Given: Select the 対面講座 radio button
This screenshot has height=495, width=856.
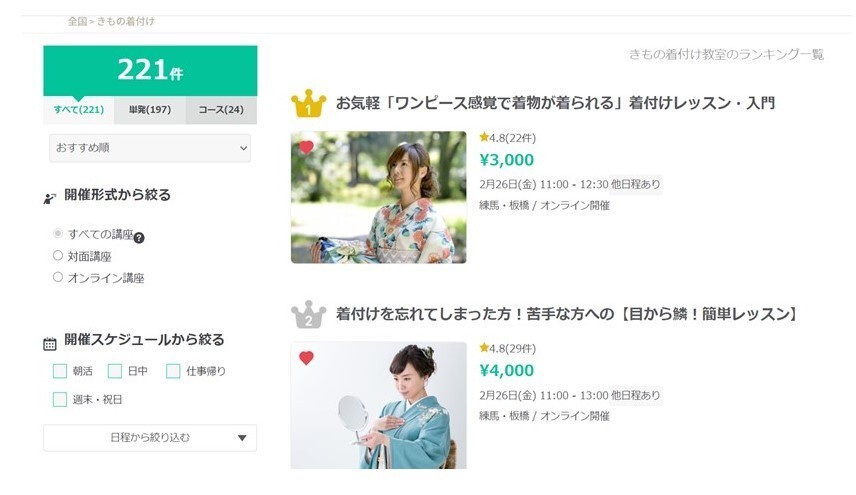Looking at the screenshot, I should [x=58, y=255].
